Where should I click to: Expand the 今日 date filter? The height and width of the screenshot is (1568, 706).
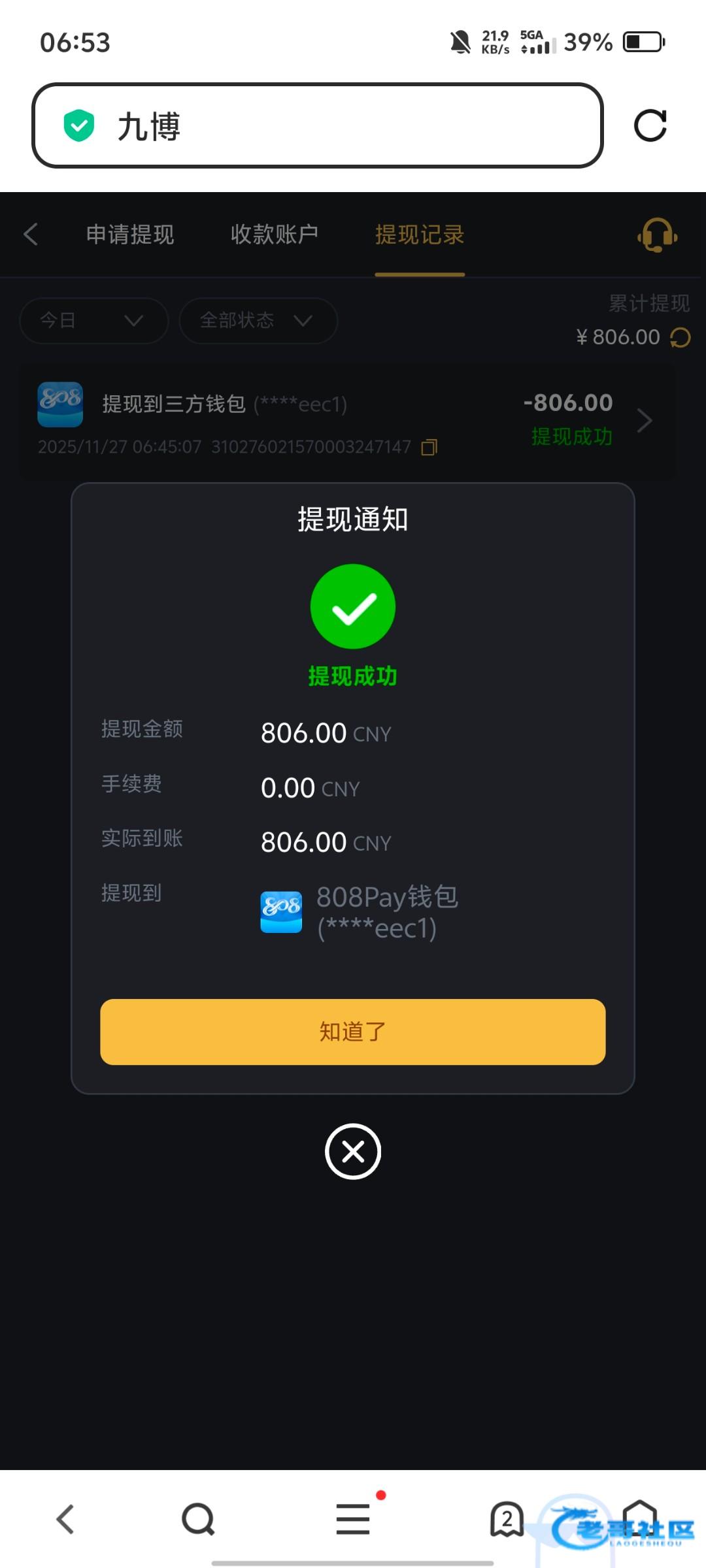(x=93, y=320)
